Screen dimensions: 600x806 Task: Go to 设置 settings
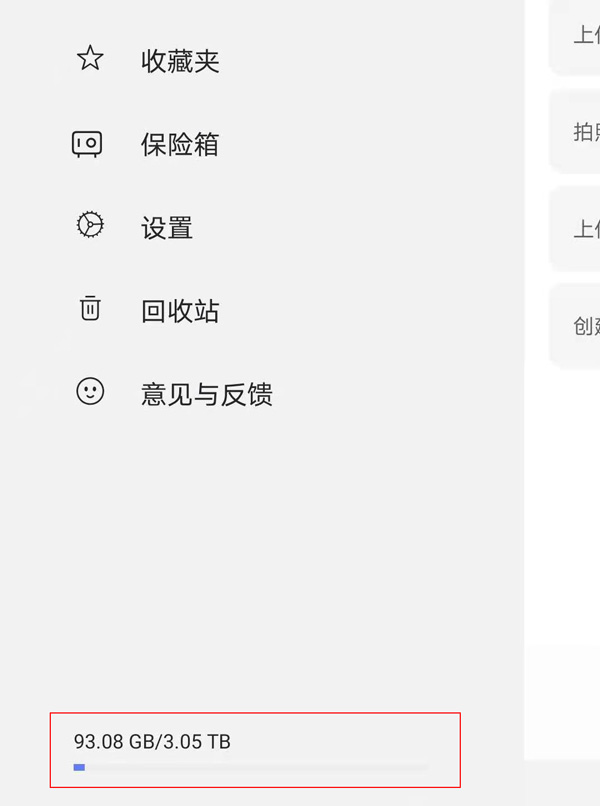(x=166, y=228)
